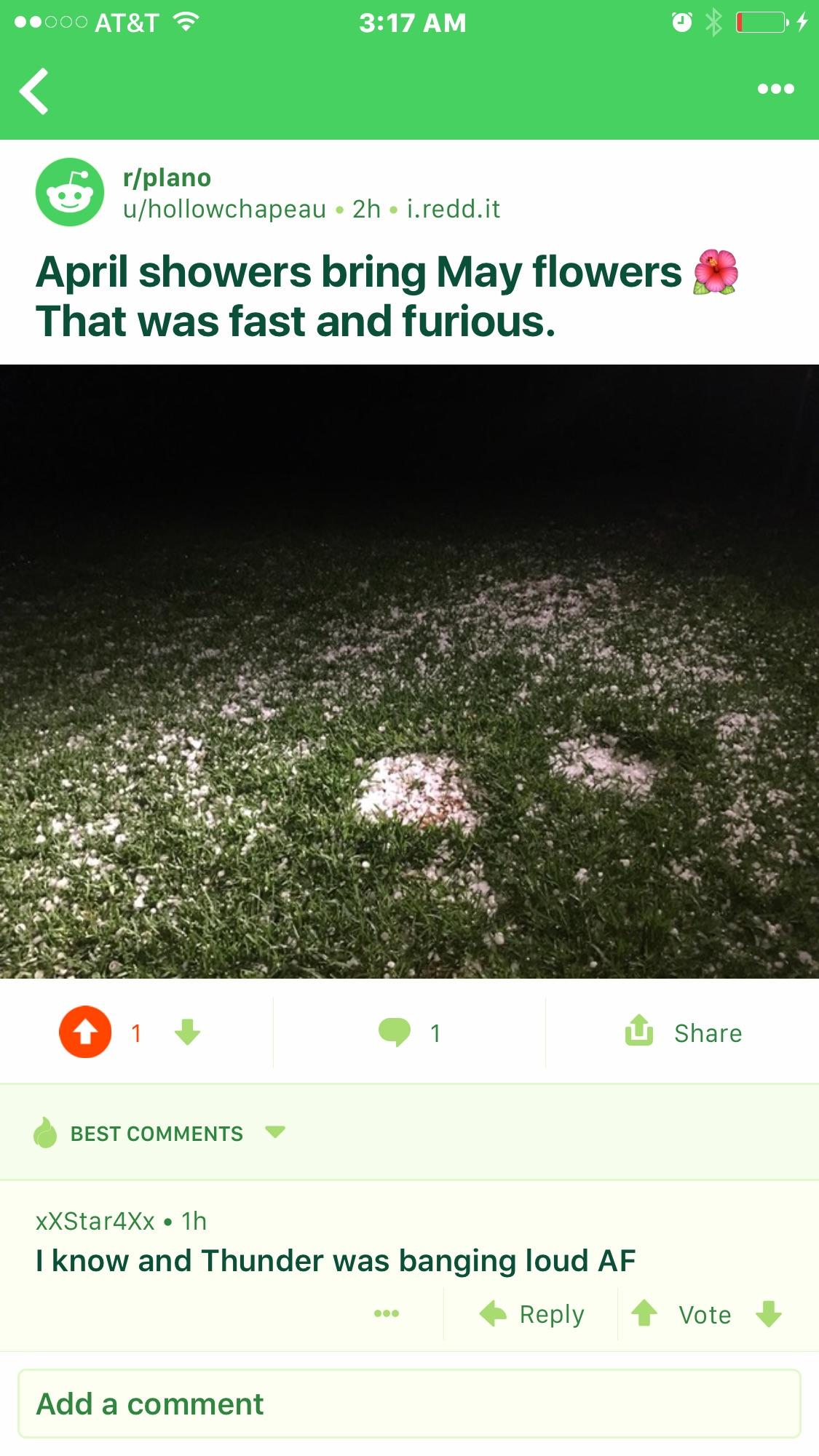Toggle the orange upvote on the post
Screen dimensions: 819x1456
[x=85, y=1032]
